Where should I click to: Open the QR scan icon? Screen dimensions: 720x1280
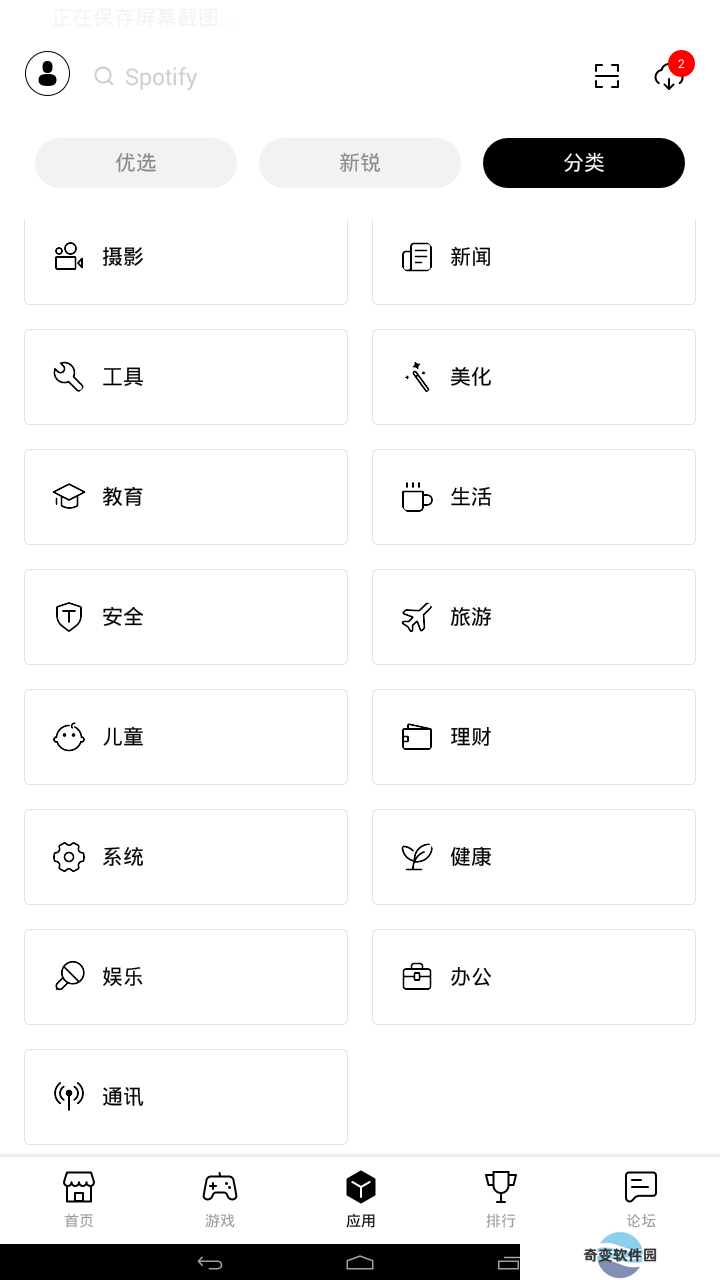point(607,76)
